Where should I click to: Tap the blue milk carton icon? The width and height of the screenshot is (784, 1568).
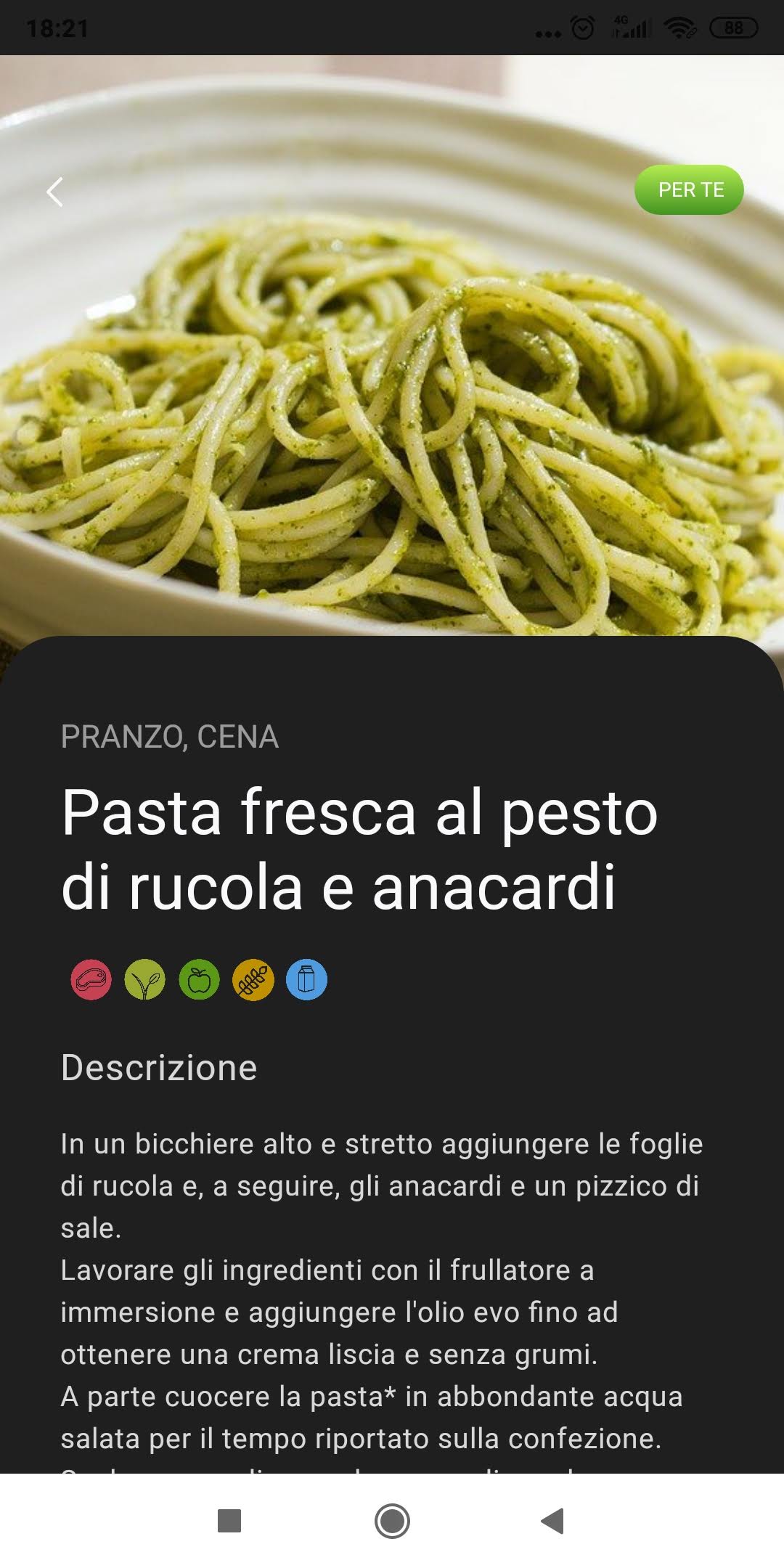307,979
